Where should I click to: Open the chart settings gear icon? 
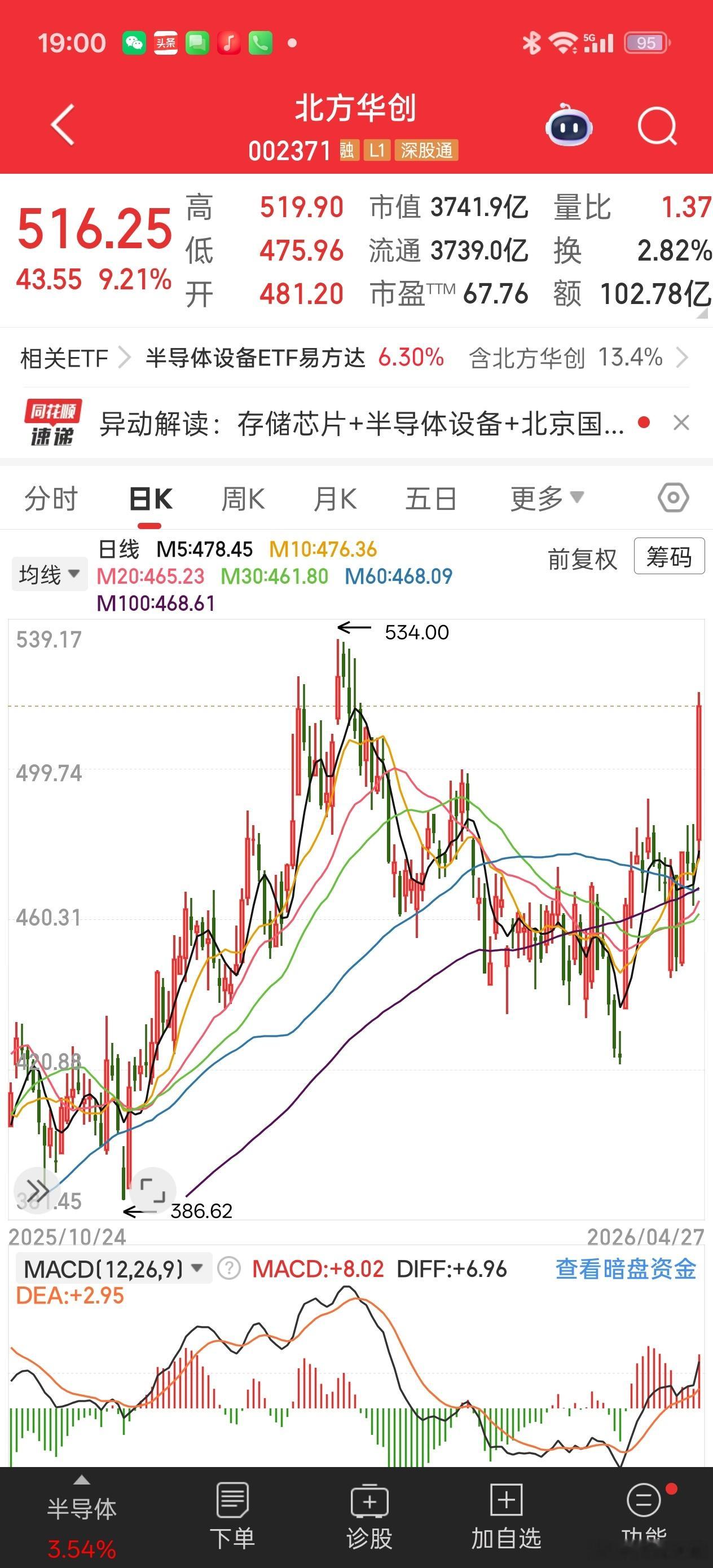point(673,497)
